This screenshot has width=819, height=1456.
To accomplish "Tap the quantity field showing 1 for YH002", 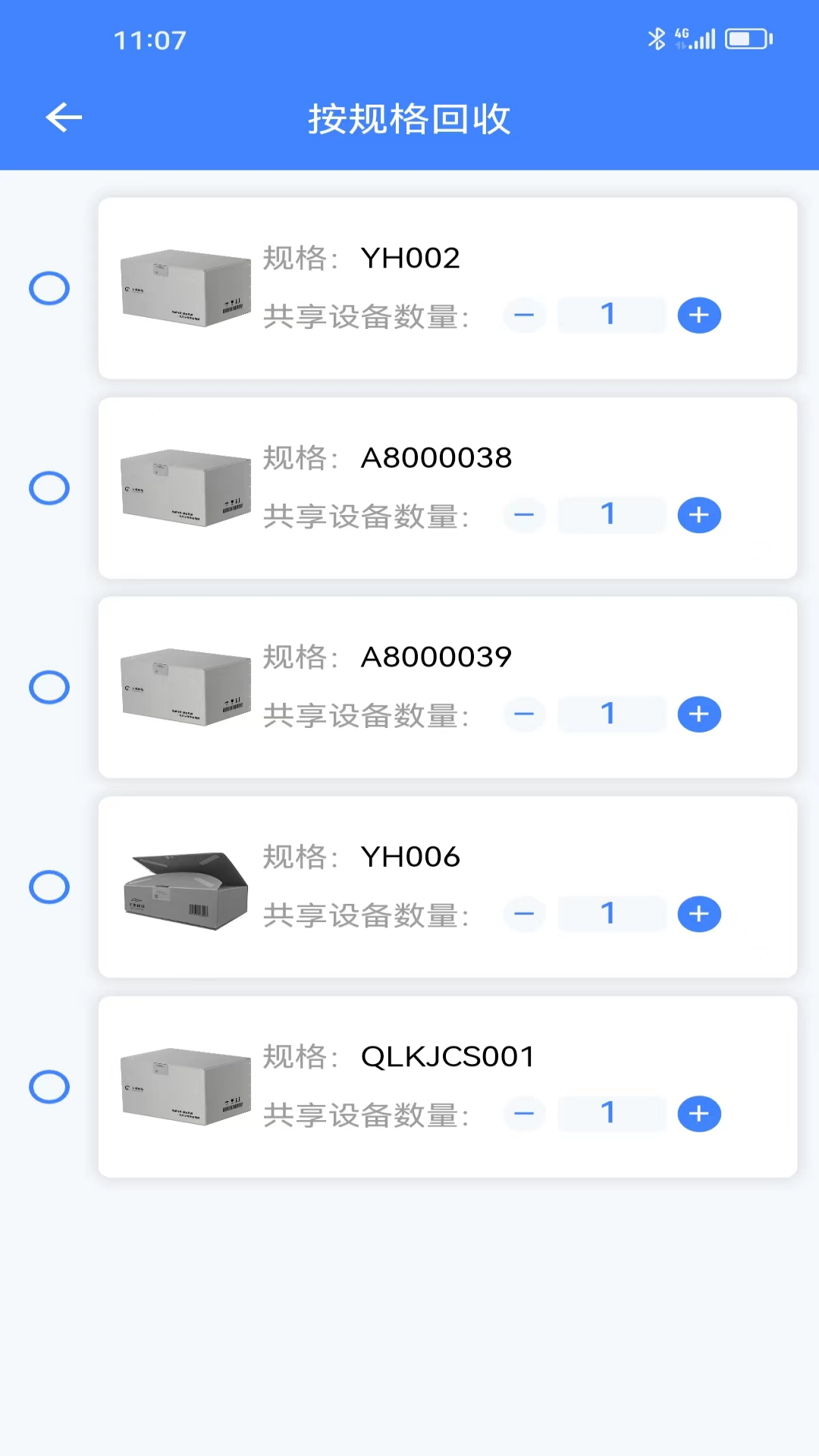I will (x=611, y=315).
